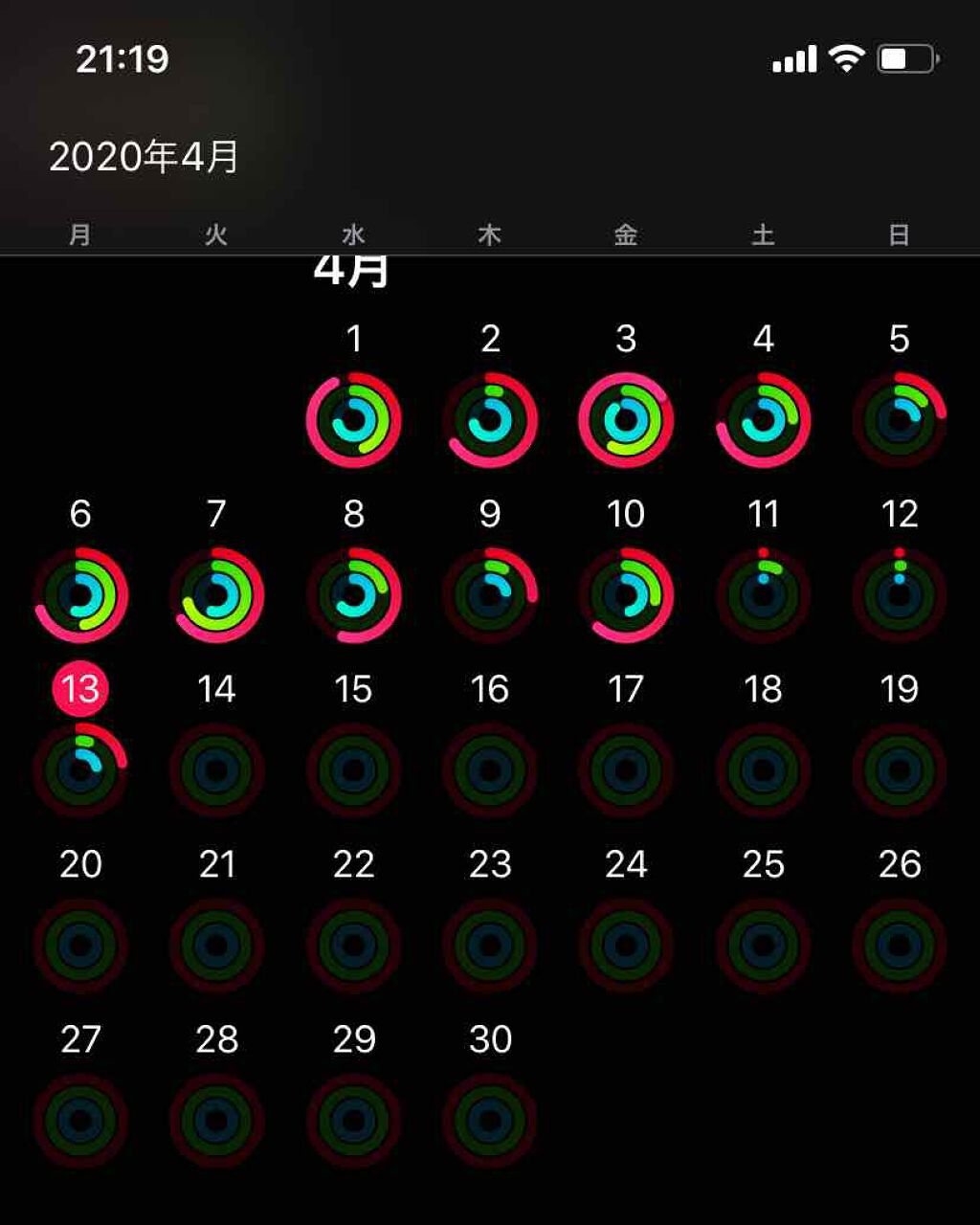980x1225 pixels.
Task: Tap the rings for April 6
Action: point(80,595)
